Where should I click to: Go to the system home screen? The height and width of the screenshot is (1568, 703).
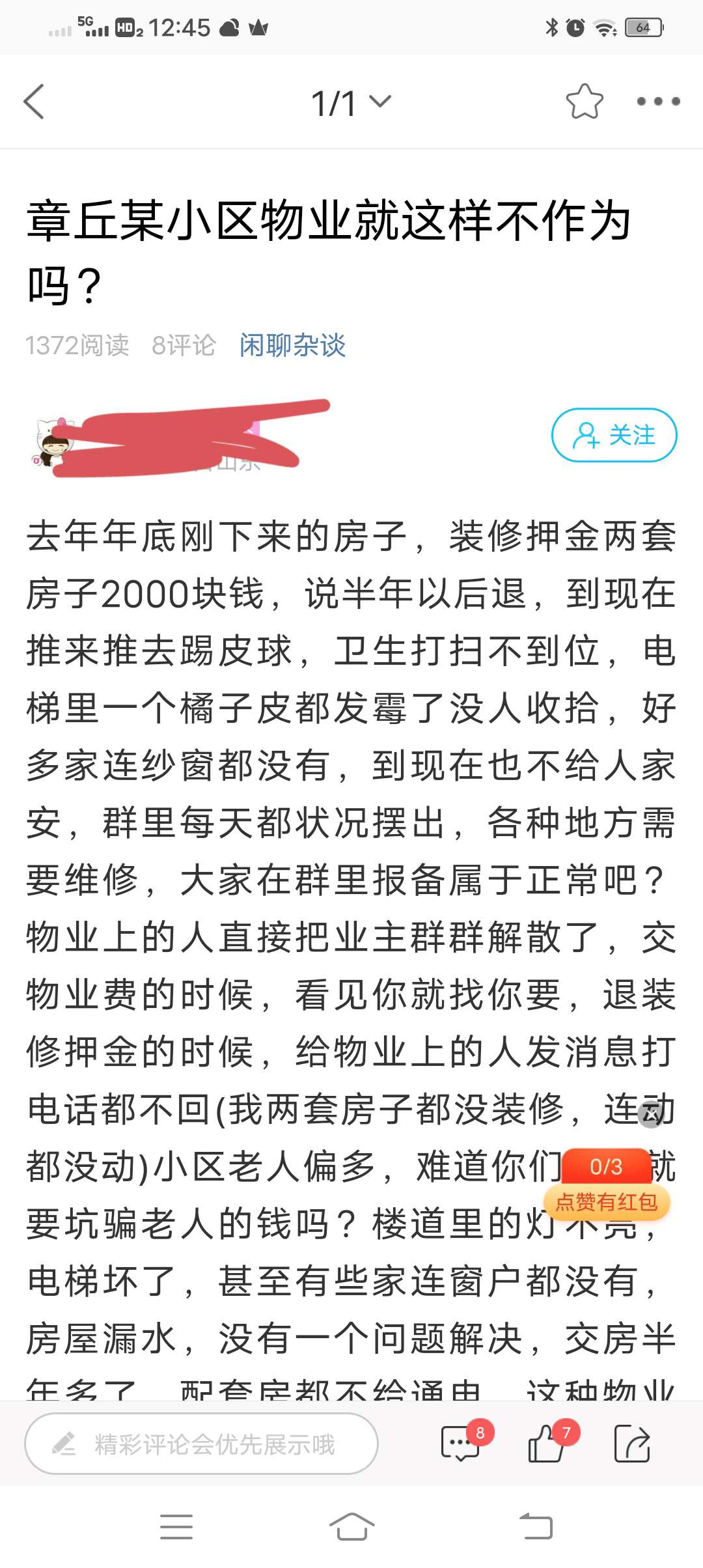click(x=351, y=1526)
